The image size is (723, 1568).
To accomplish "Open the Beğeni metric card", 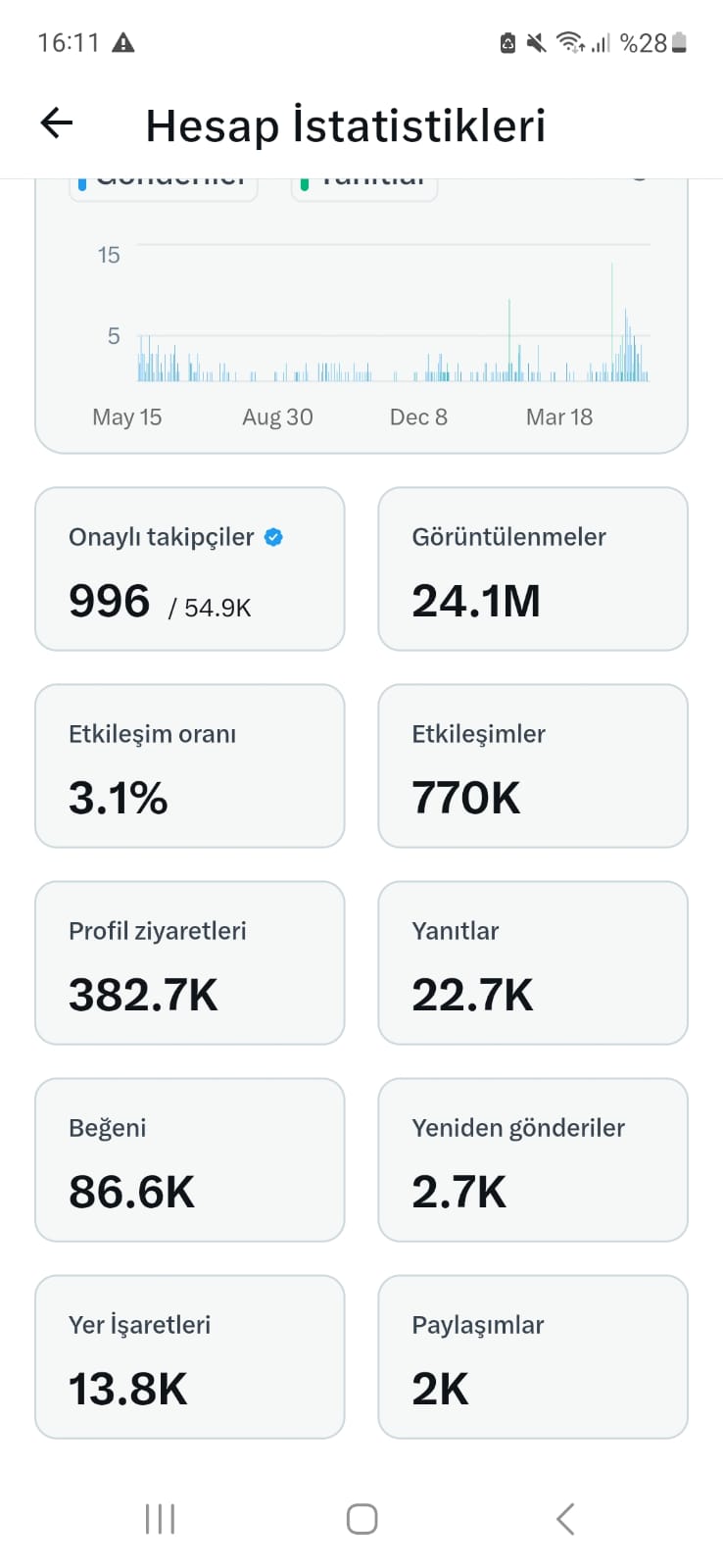I will (x=190, y=1160).
